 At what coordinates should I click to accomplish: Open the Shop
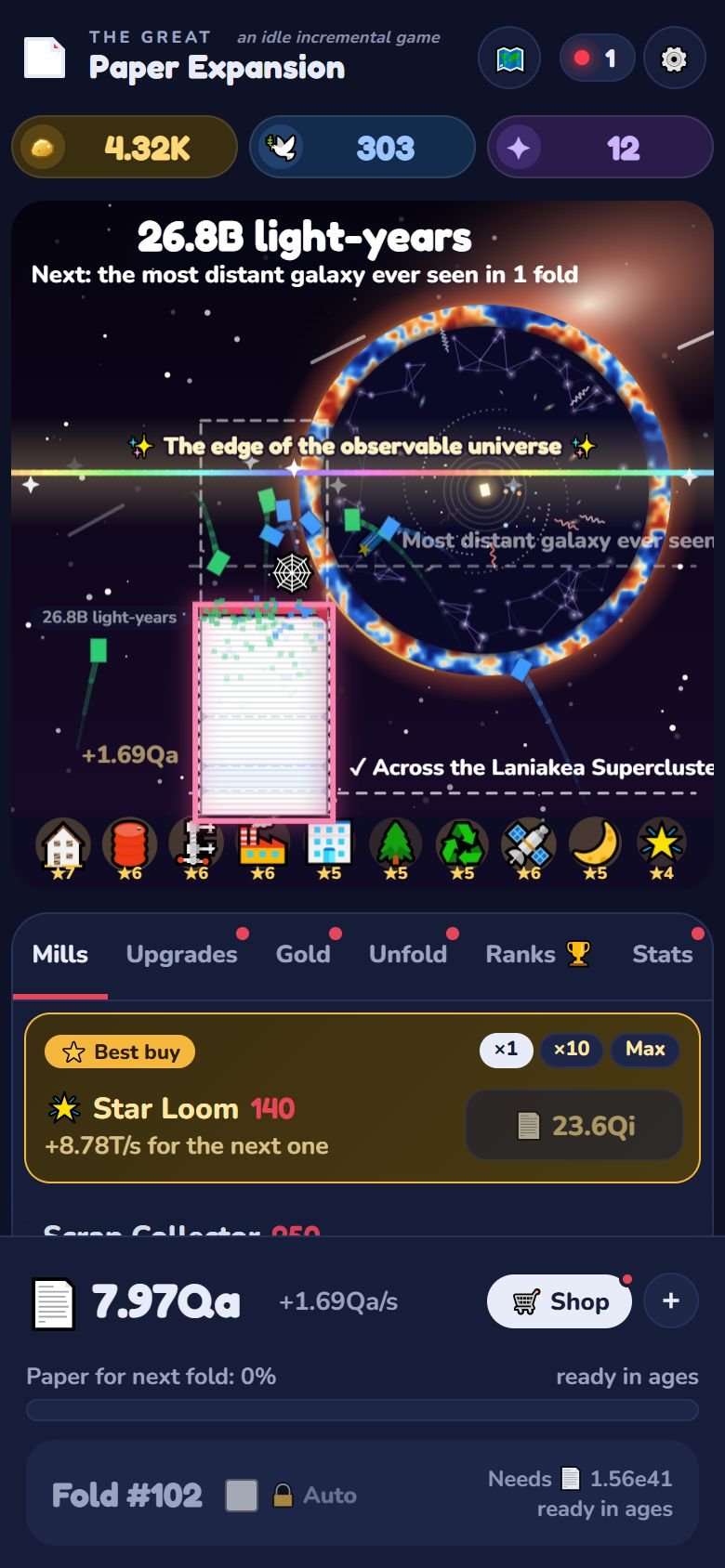click(x=560, y=1301)
